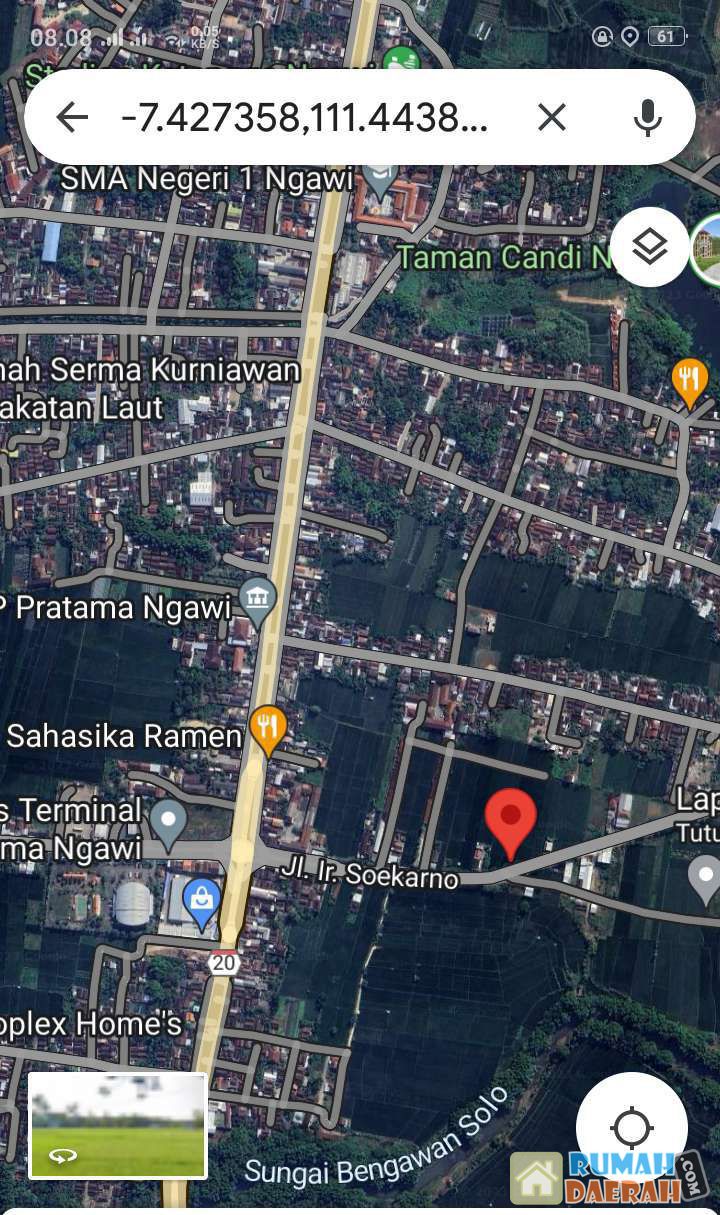
Task: Clear the coordinates search text
Action: [552, 118]
